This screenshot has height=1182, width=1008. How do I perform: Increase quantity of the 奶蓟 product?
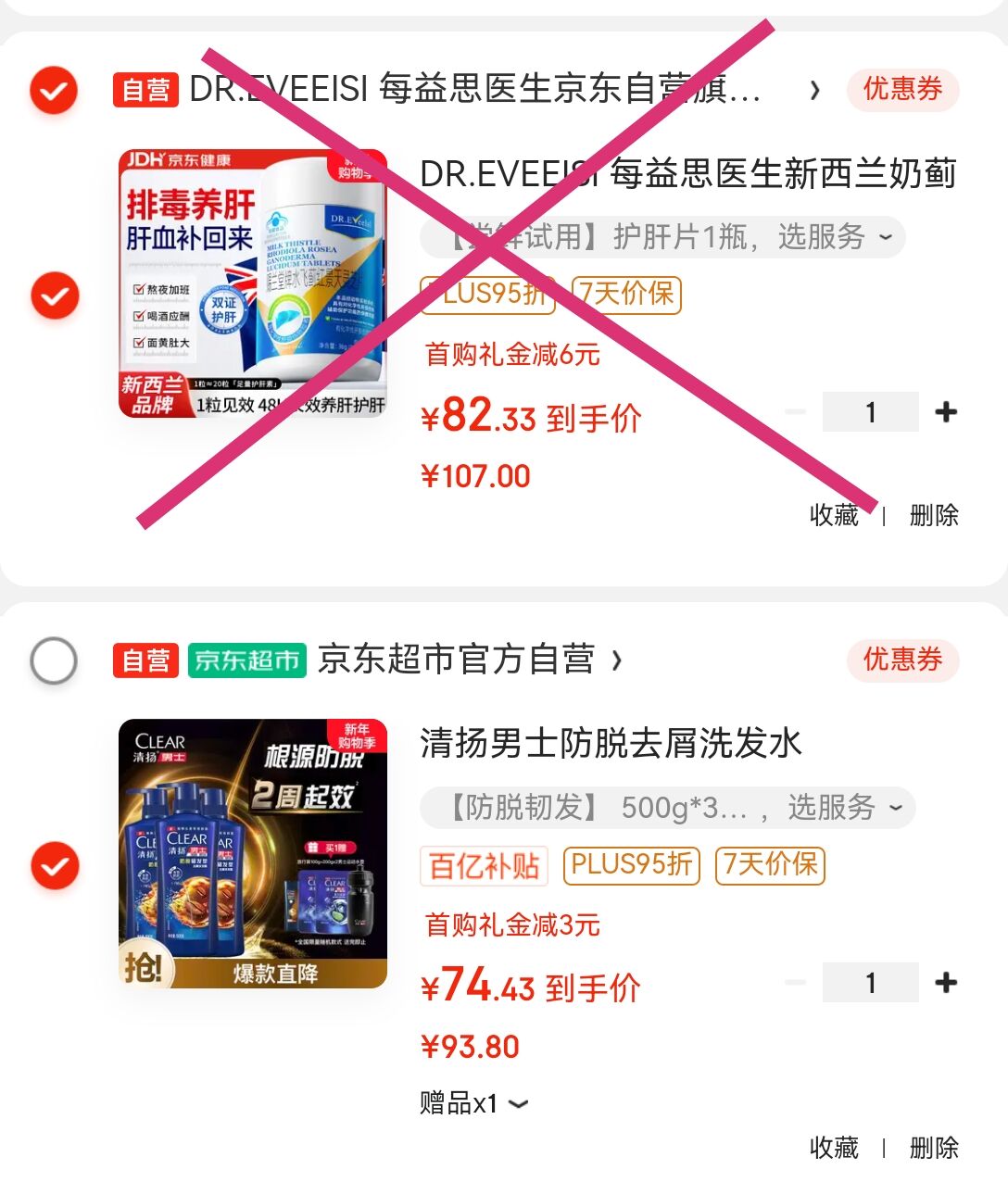(946, 412)
